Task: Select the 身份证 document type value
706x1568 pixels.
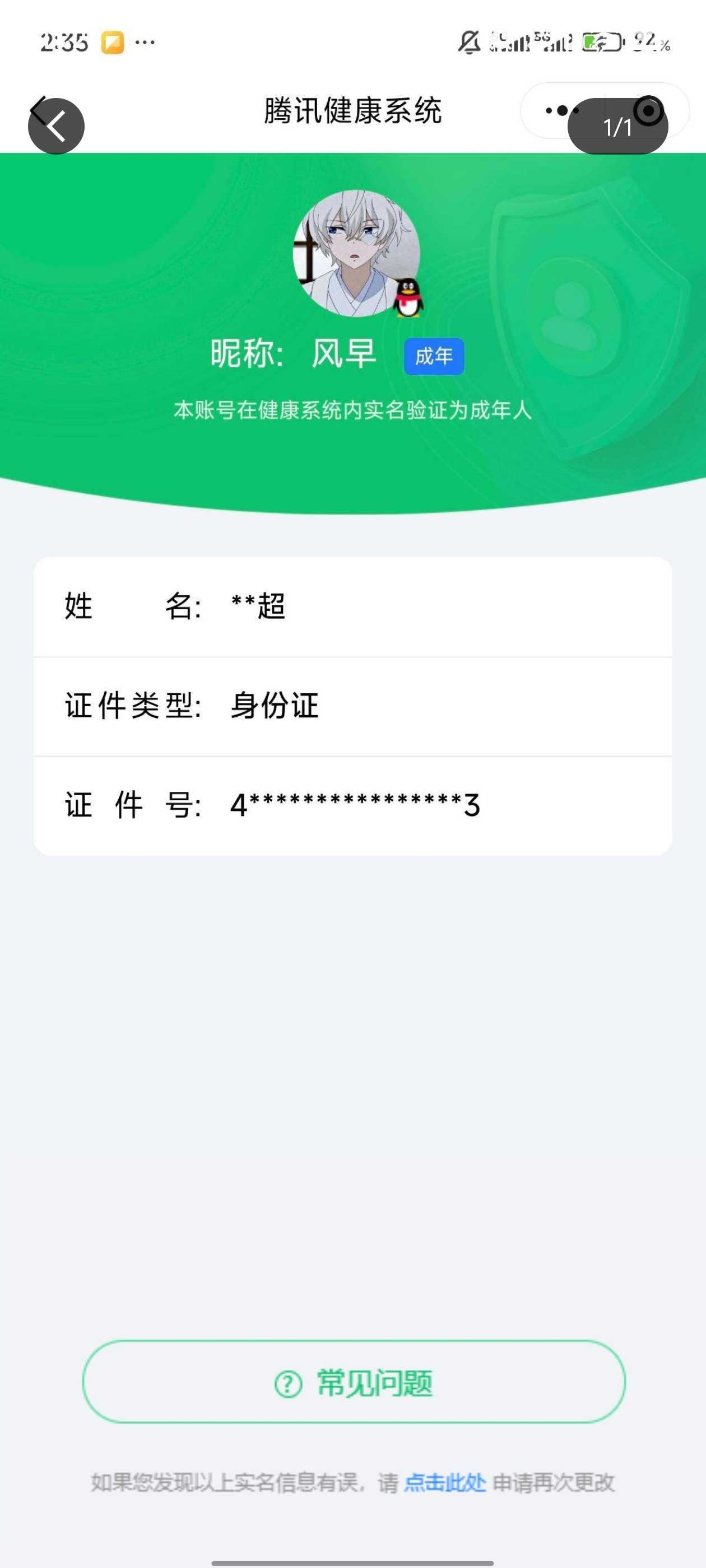Action: click(x=275, y=705)
